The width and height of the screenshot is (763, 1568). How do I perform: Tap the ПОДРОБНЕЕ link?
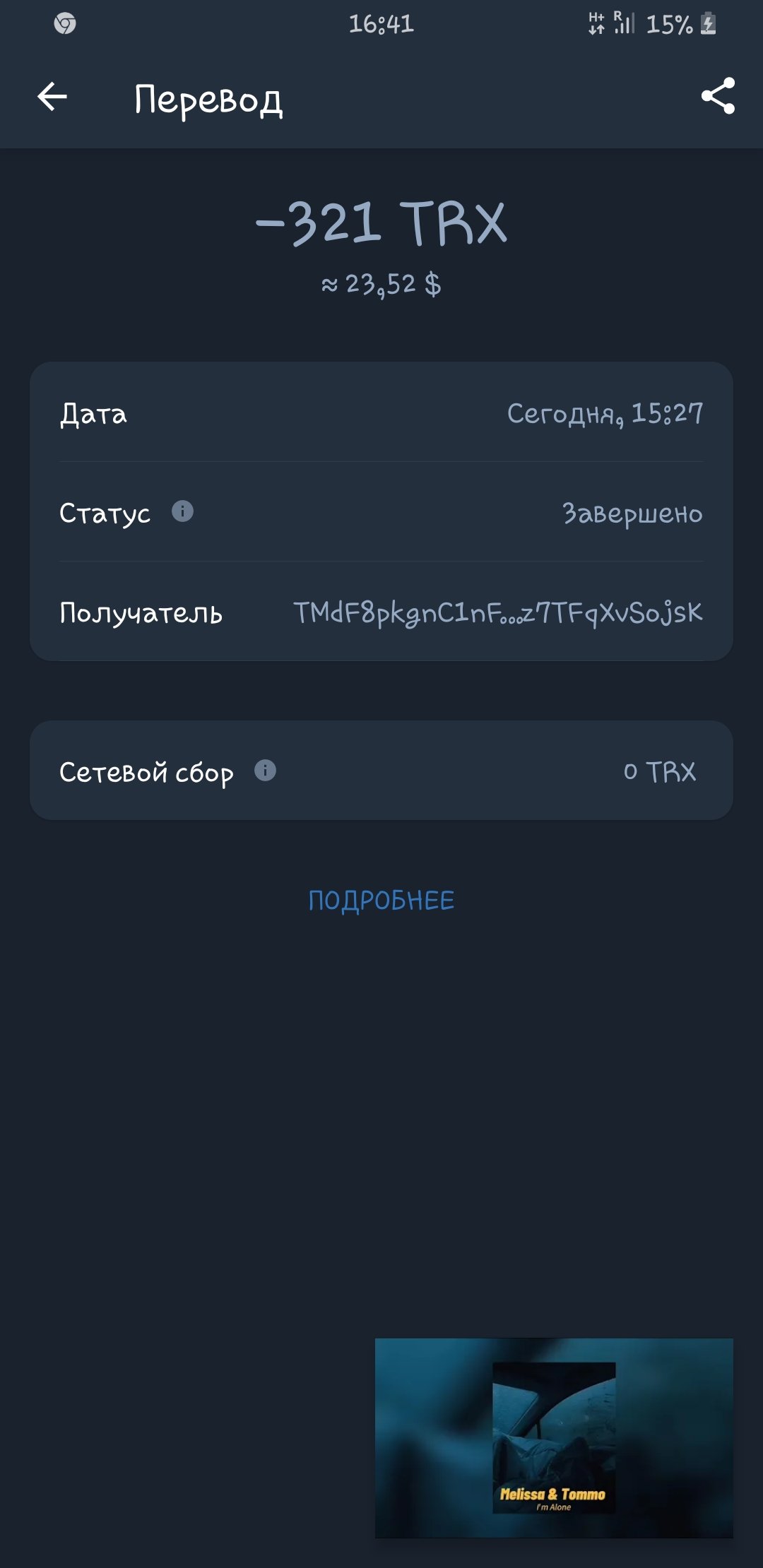pyautogui.click(x=381, y=901)
